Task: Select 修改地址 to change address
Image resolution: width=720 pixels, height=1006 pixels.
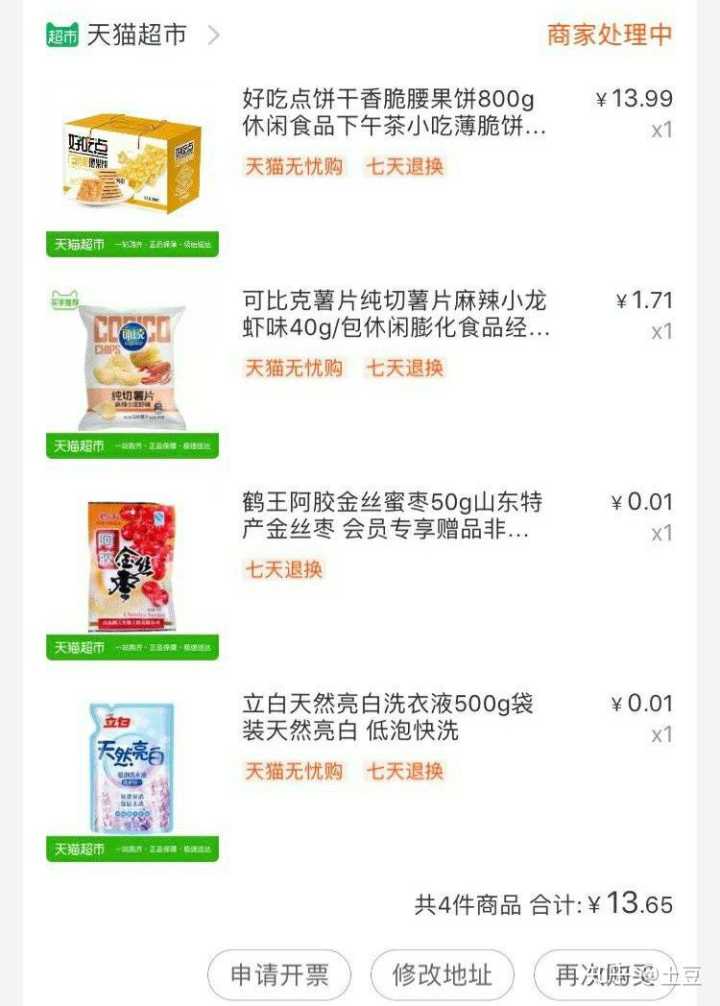Action: [x=442, y=974]
